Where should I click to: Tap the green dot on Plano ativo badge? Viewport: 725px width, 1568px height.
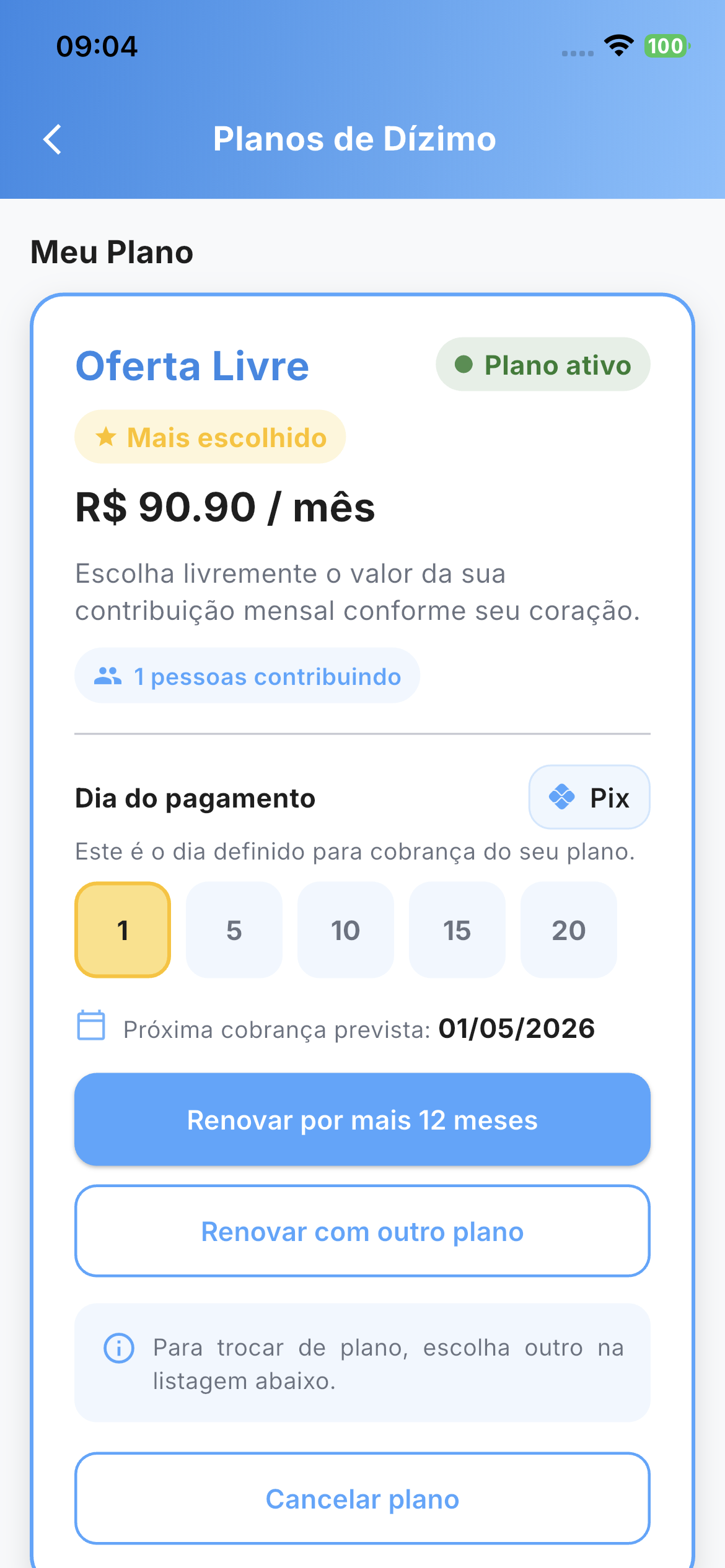[x=464, y=365]
